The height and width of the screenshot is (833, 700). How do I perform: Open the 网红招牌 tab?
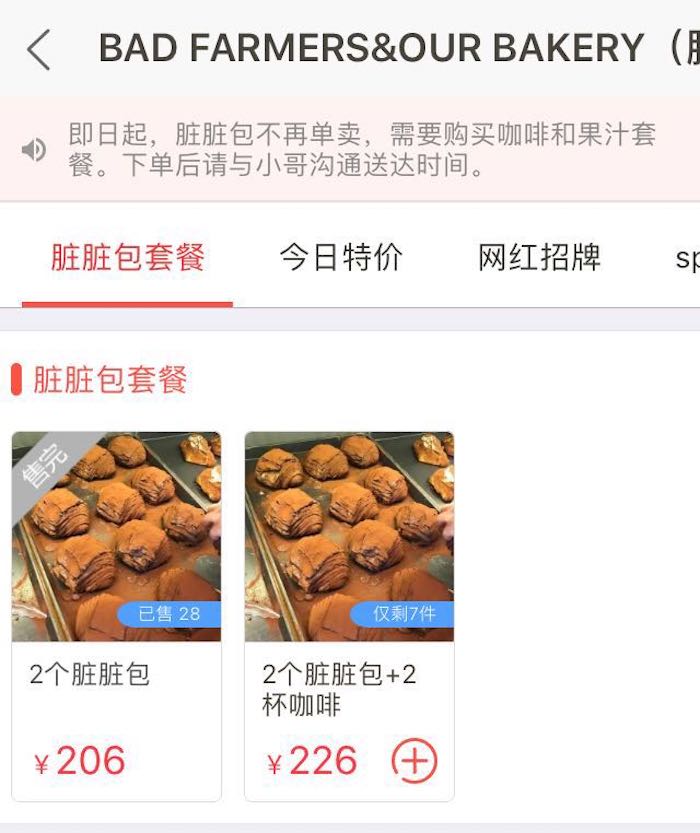(539, 257)
